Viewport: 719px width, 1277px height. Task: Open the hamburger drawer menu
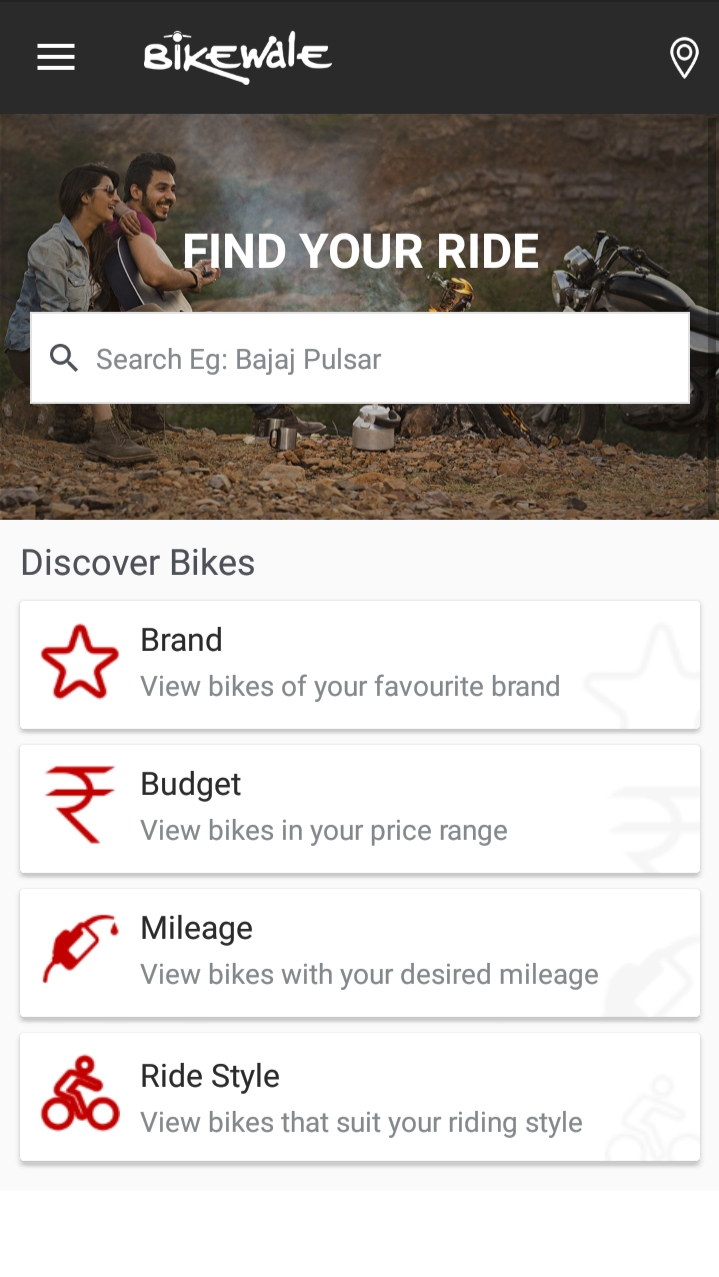56,57
